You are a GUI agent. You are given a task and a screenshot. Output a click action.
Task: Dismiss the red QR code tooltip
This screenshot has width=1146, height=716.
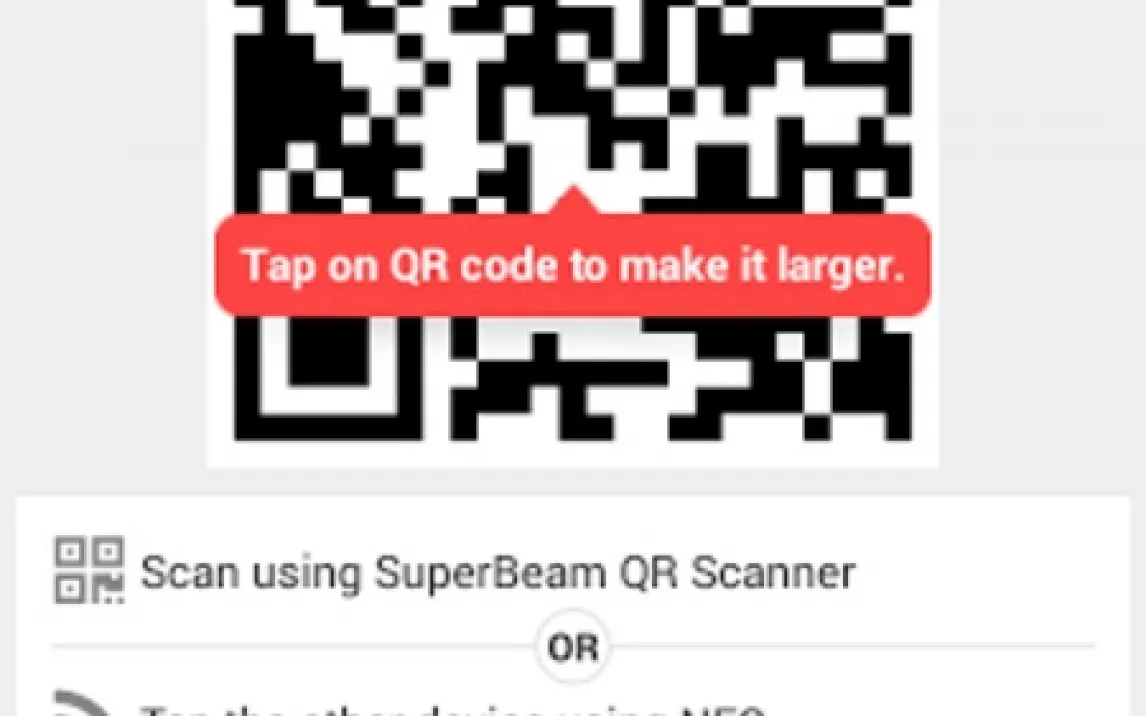tap(572, 266)
